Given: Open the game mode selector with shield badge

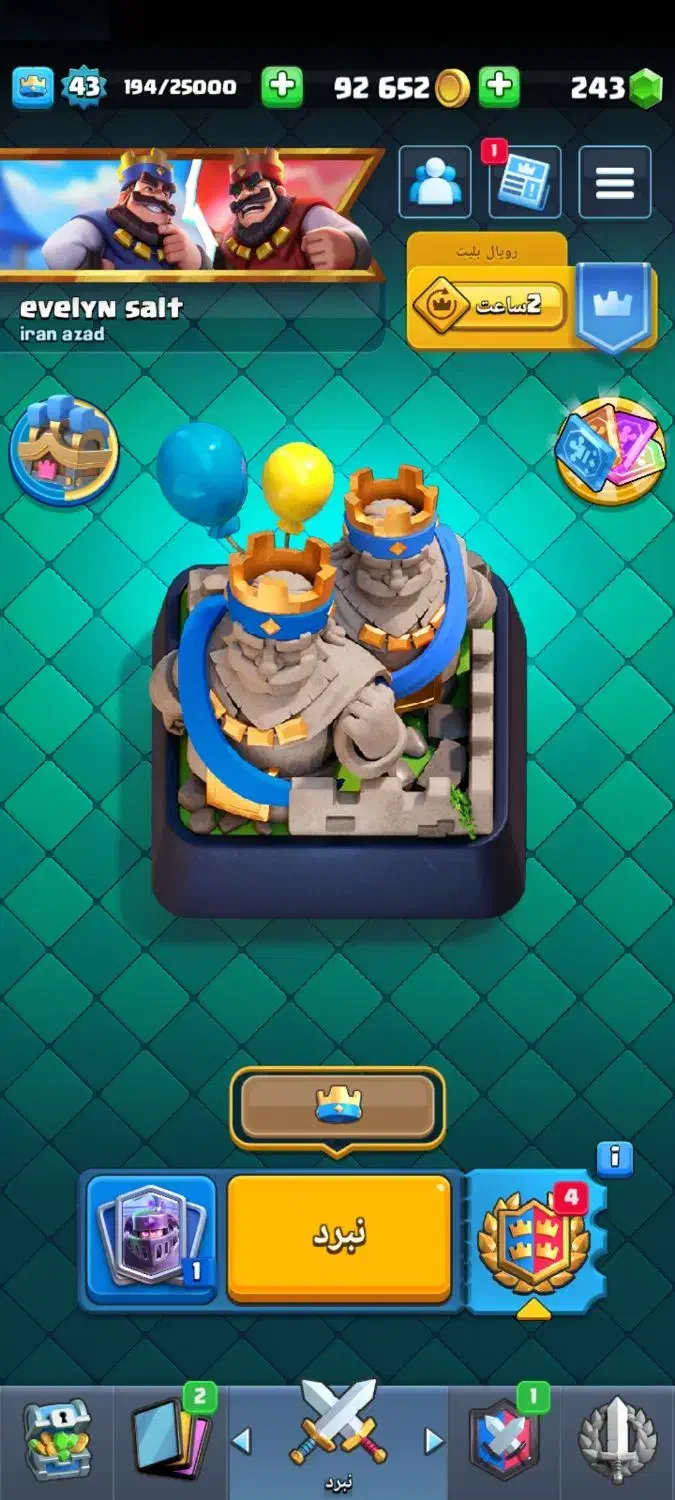Looking at the screenshot, I should [x=535, y=1240].
